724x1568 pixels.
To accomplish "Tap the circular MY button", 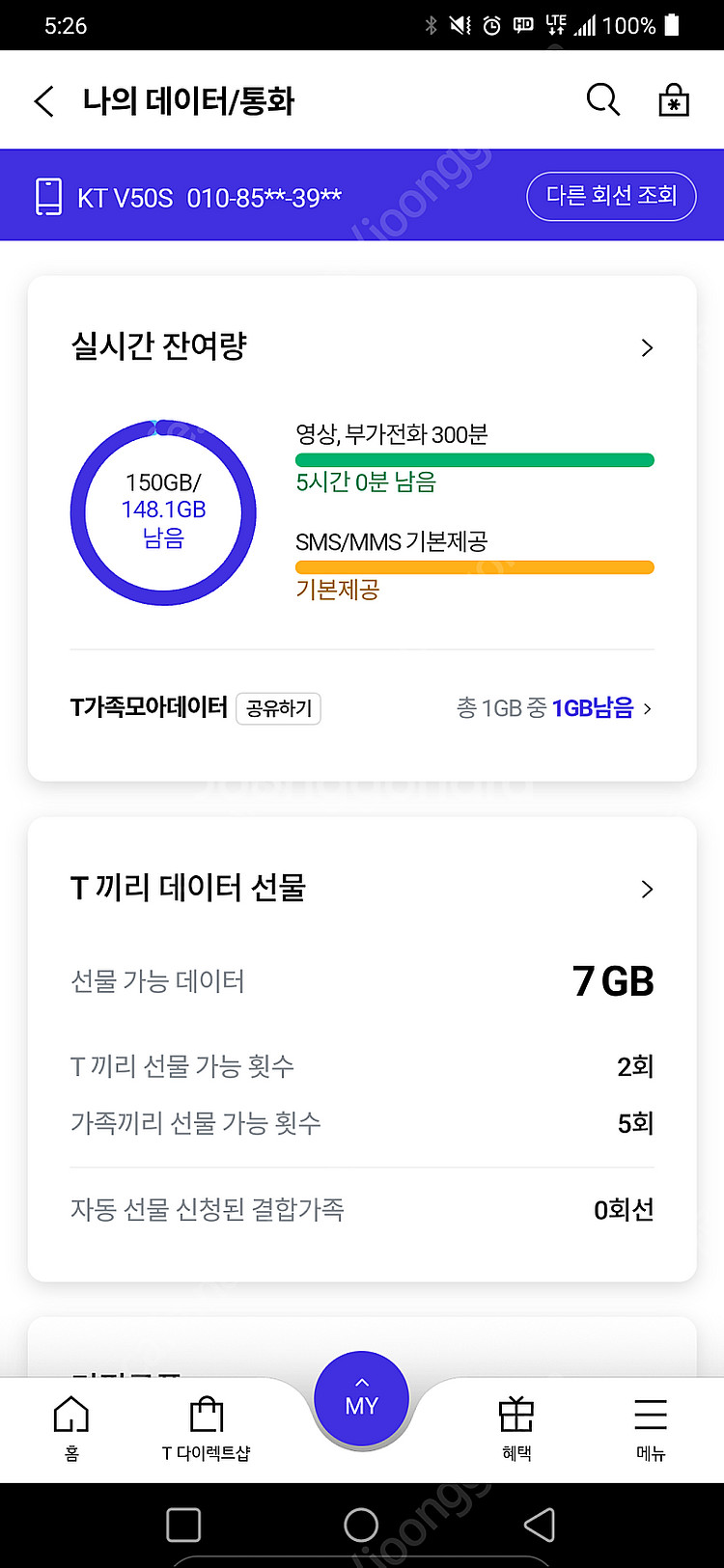I will (x=362, y=1396).
